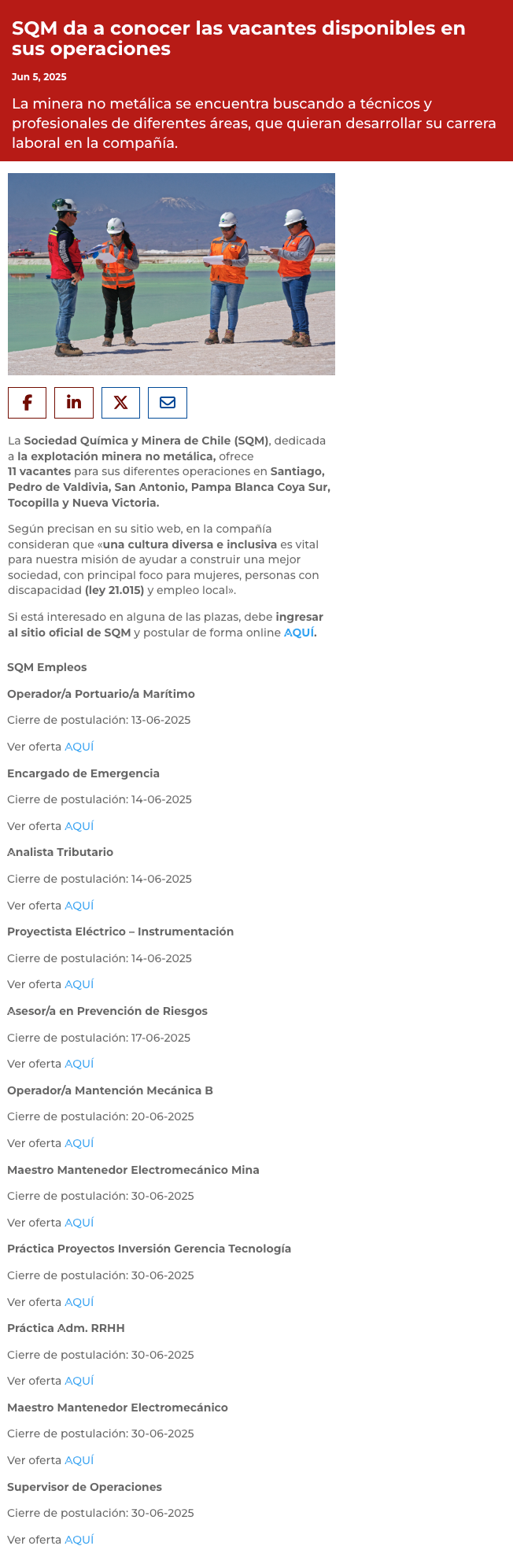Image resolution: width=513 pixels, height=1568 pixels.
Task: Share the article on Facebook
Action: coord(27,403)
